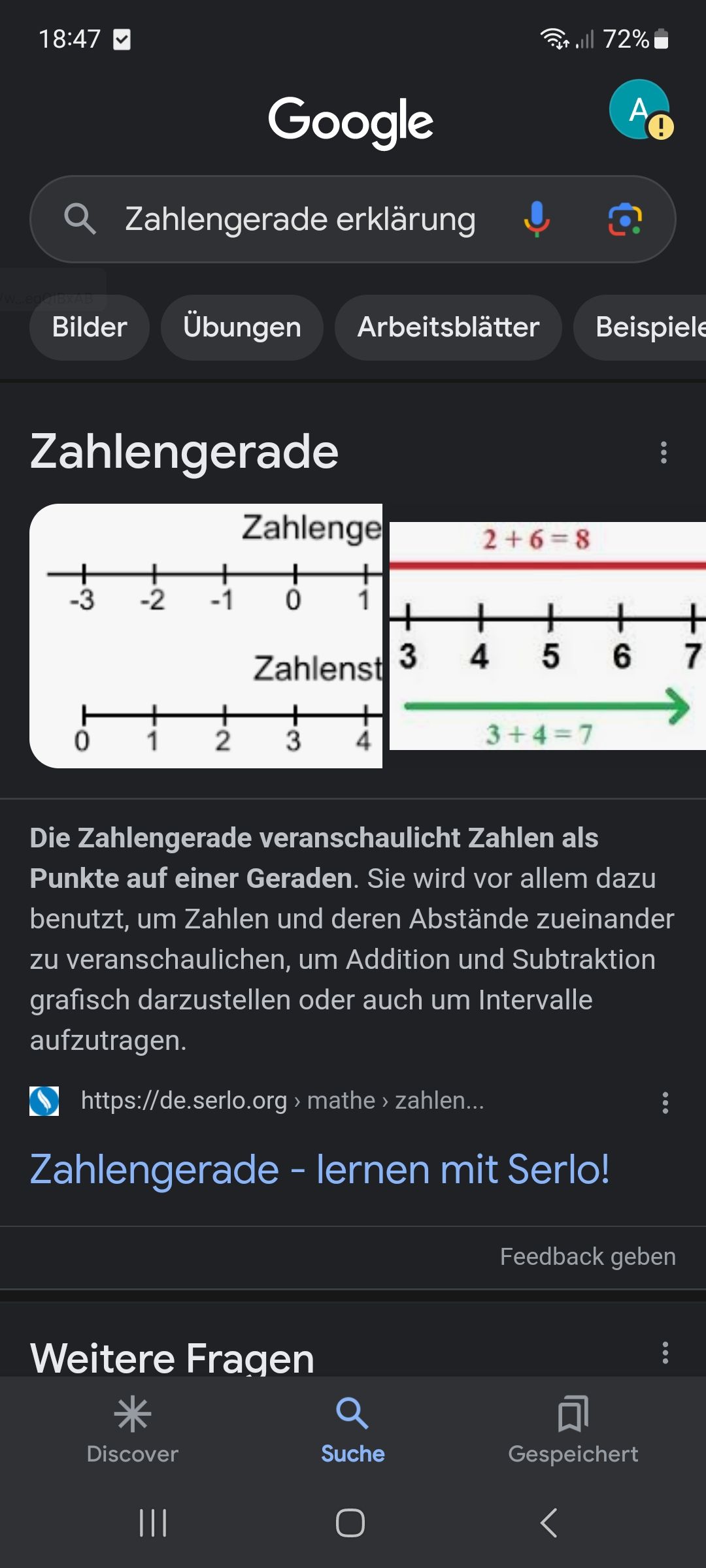Open options menu for the serlo.org result
706x1568 pixels.
pyautogui.click(x=665, y=1102)
